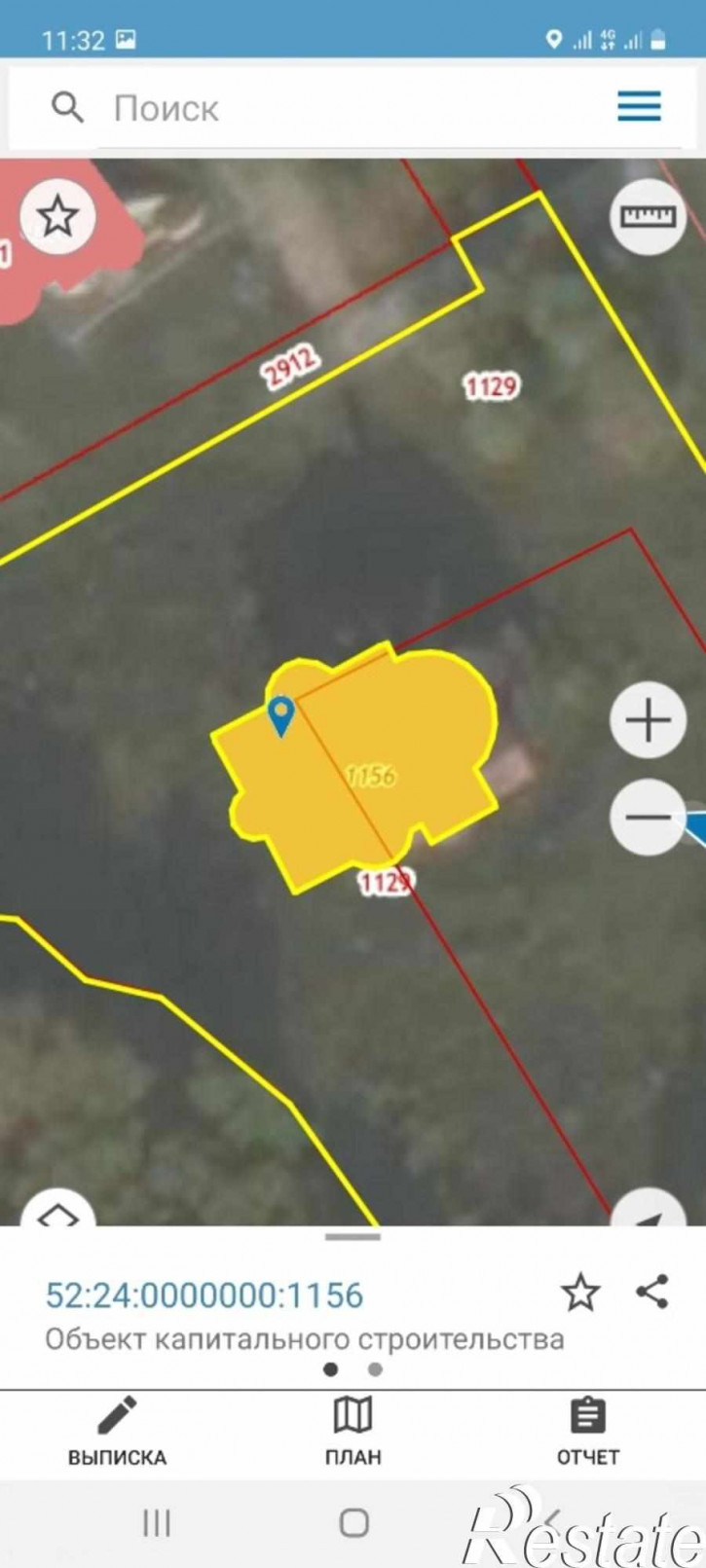Open favorites star on the map
This screenshot has height=1568, width=706.
[57, 216]
